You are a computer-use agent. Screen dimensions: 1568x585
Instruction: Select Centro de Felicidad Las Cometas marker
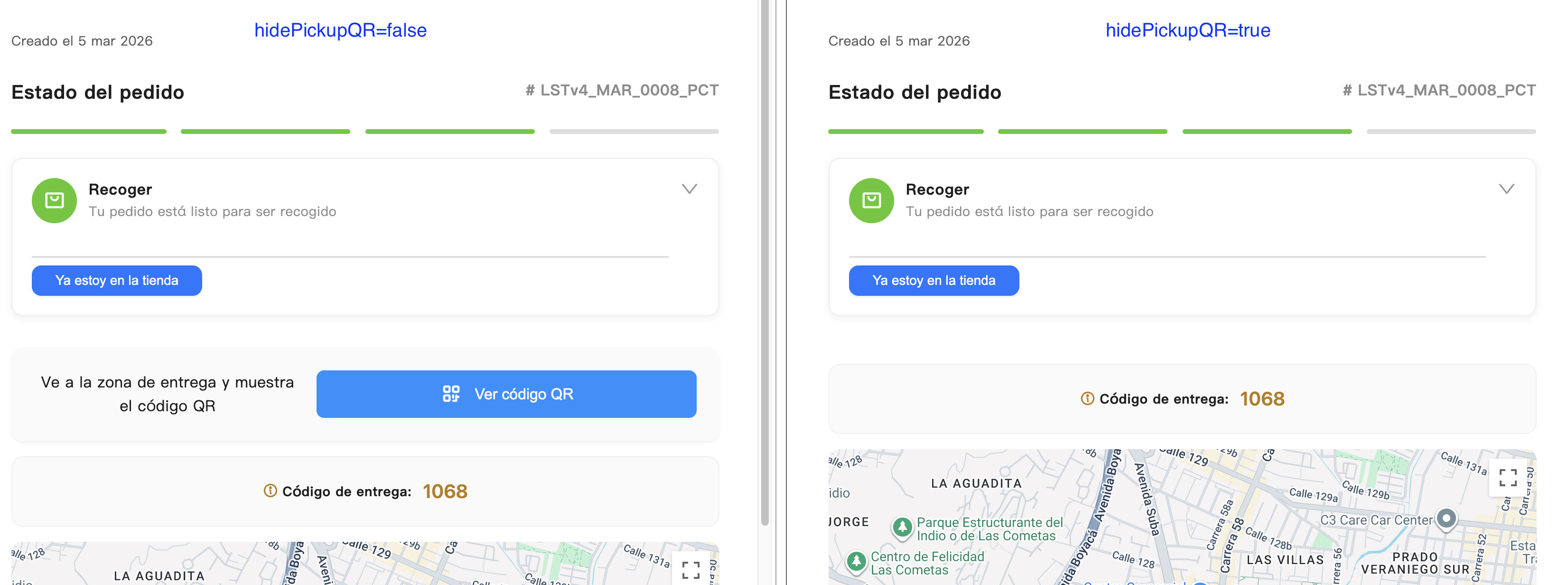coord(857,561)
